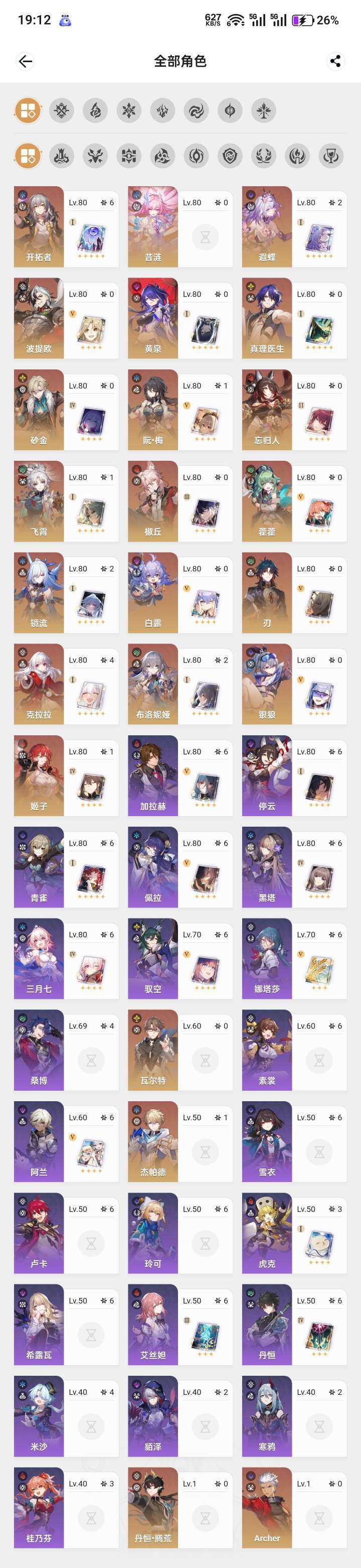This screenshot has height=1568, width=361.
Task: Open the 砂金 character card
Action: click(x=66, y=410)
